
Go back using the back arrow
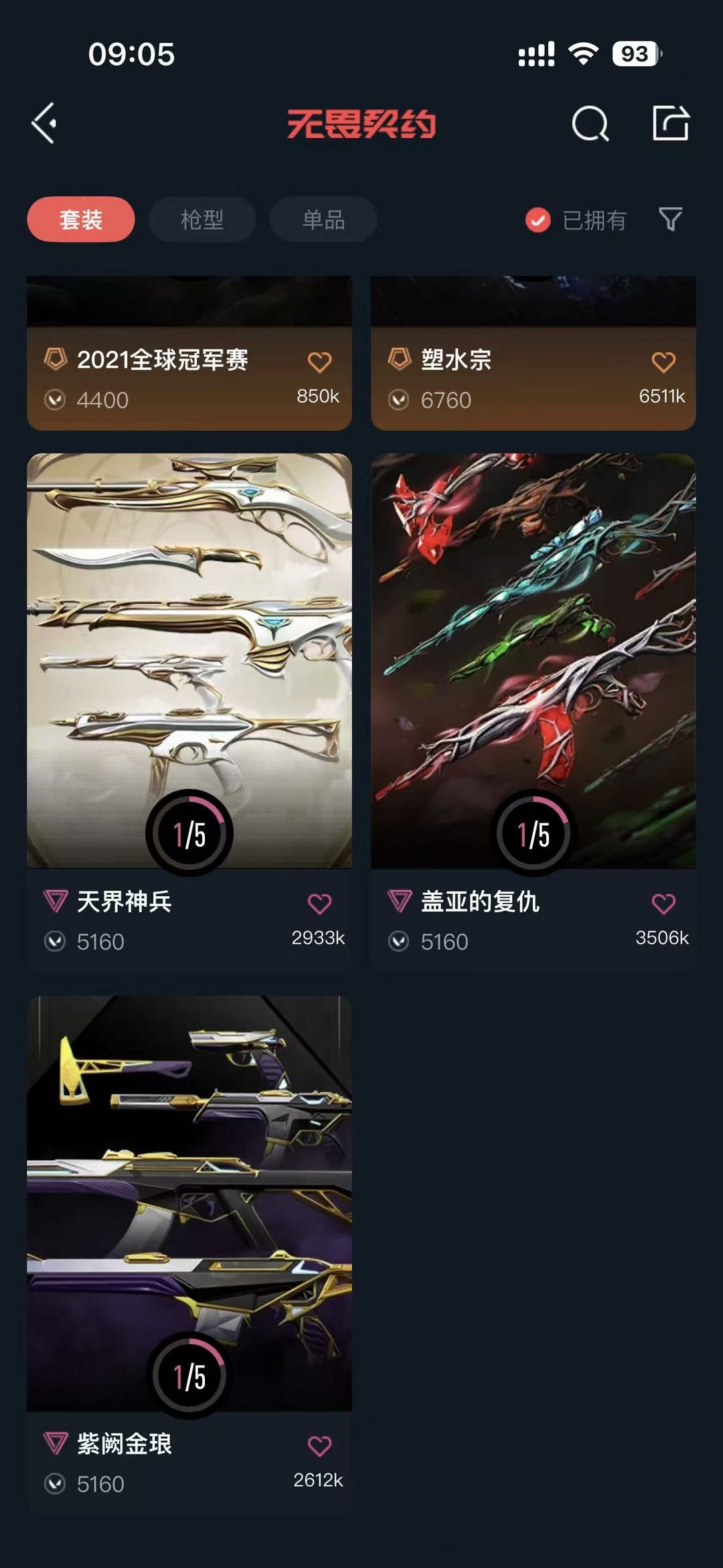click(44, 124)
